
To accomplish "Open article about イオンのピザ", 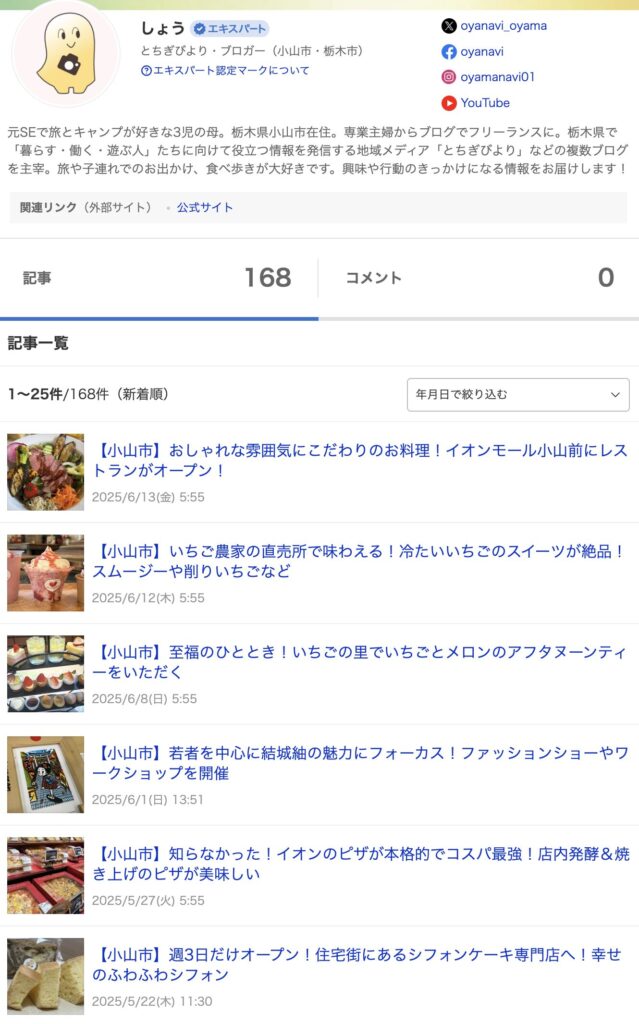I will tap(362, 864).
